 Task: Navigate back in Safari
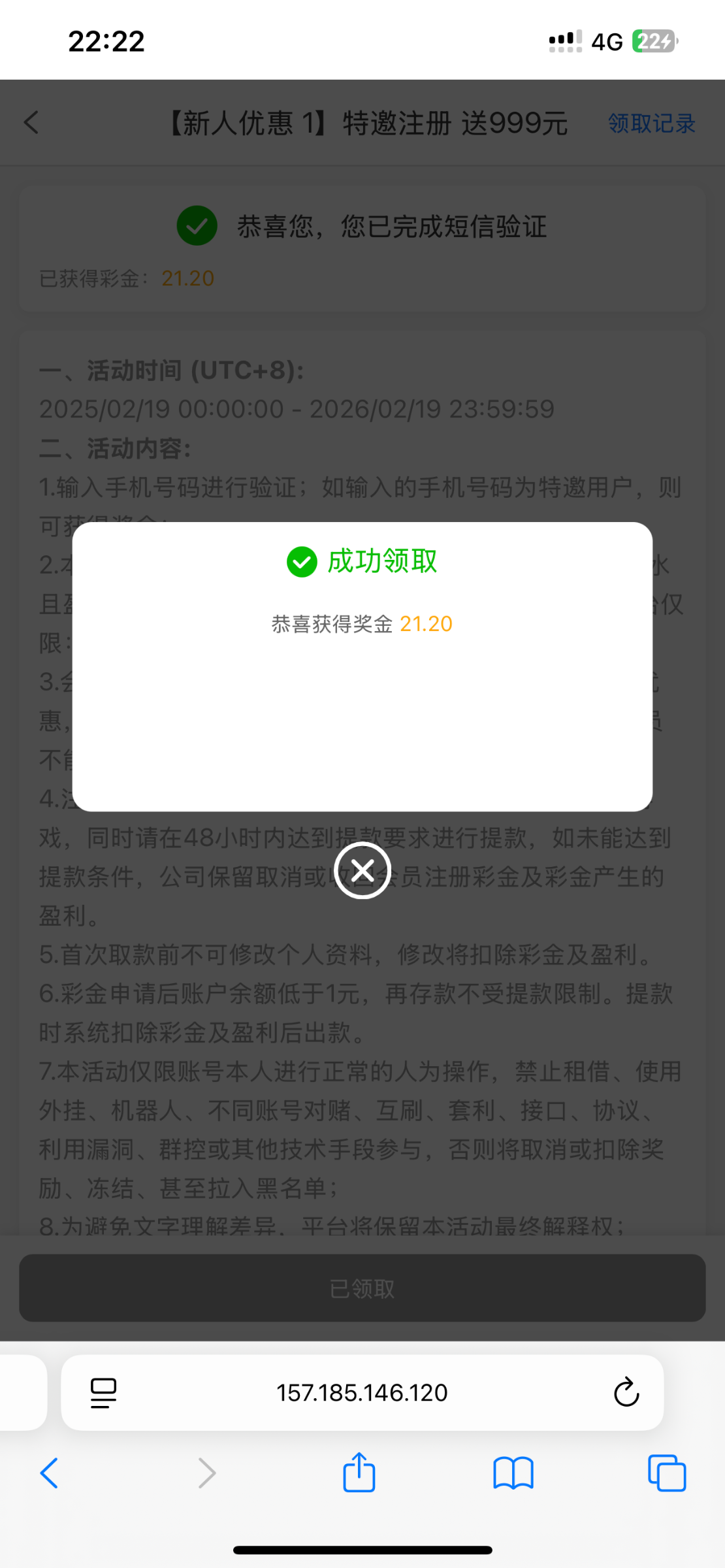point(50,1473)
